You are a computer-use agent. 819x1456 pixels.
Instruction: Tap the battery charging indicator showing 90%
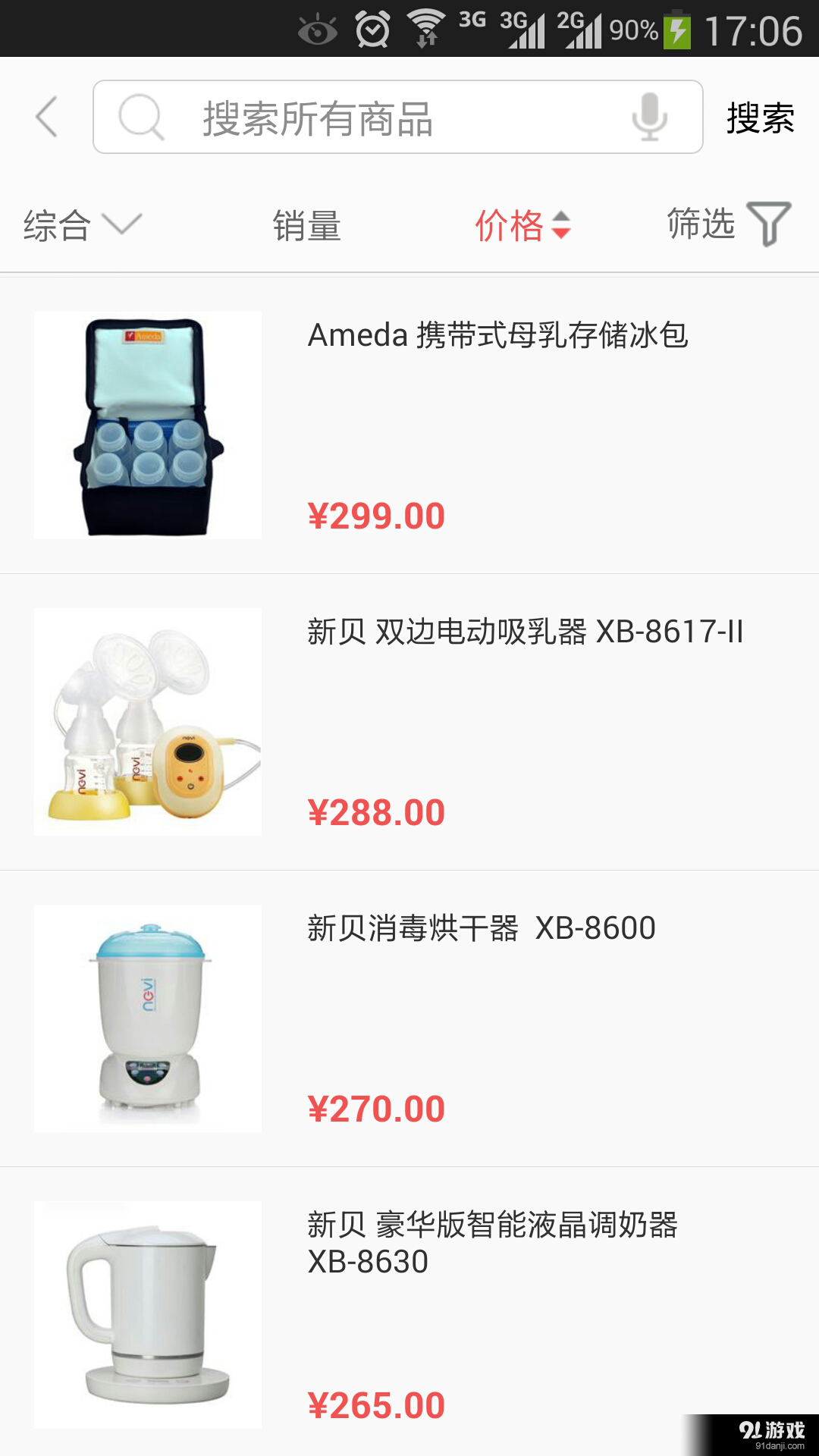tap(677, 30)
